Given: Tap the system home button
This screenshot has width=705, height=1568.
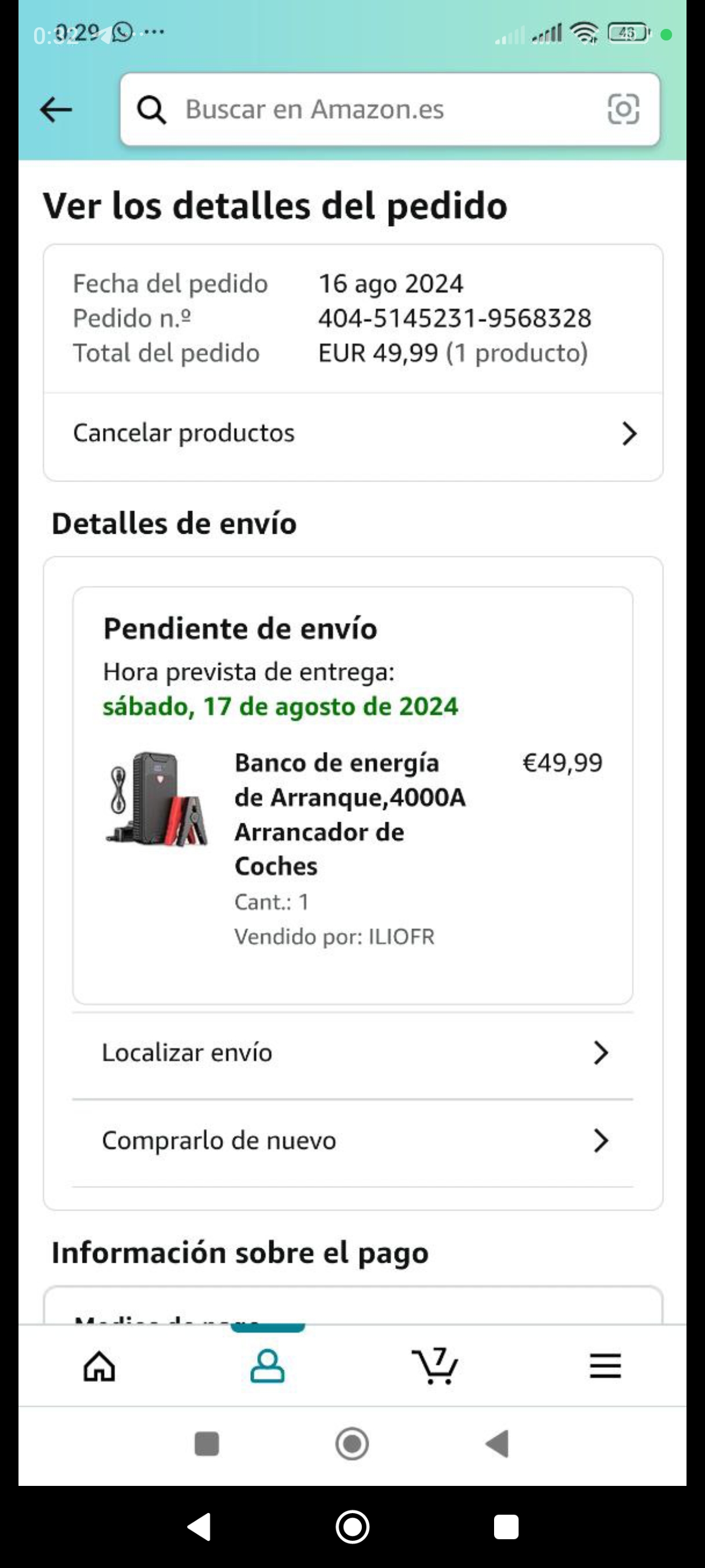Looking at the screenshot, I should click(x=352, y=1526).
